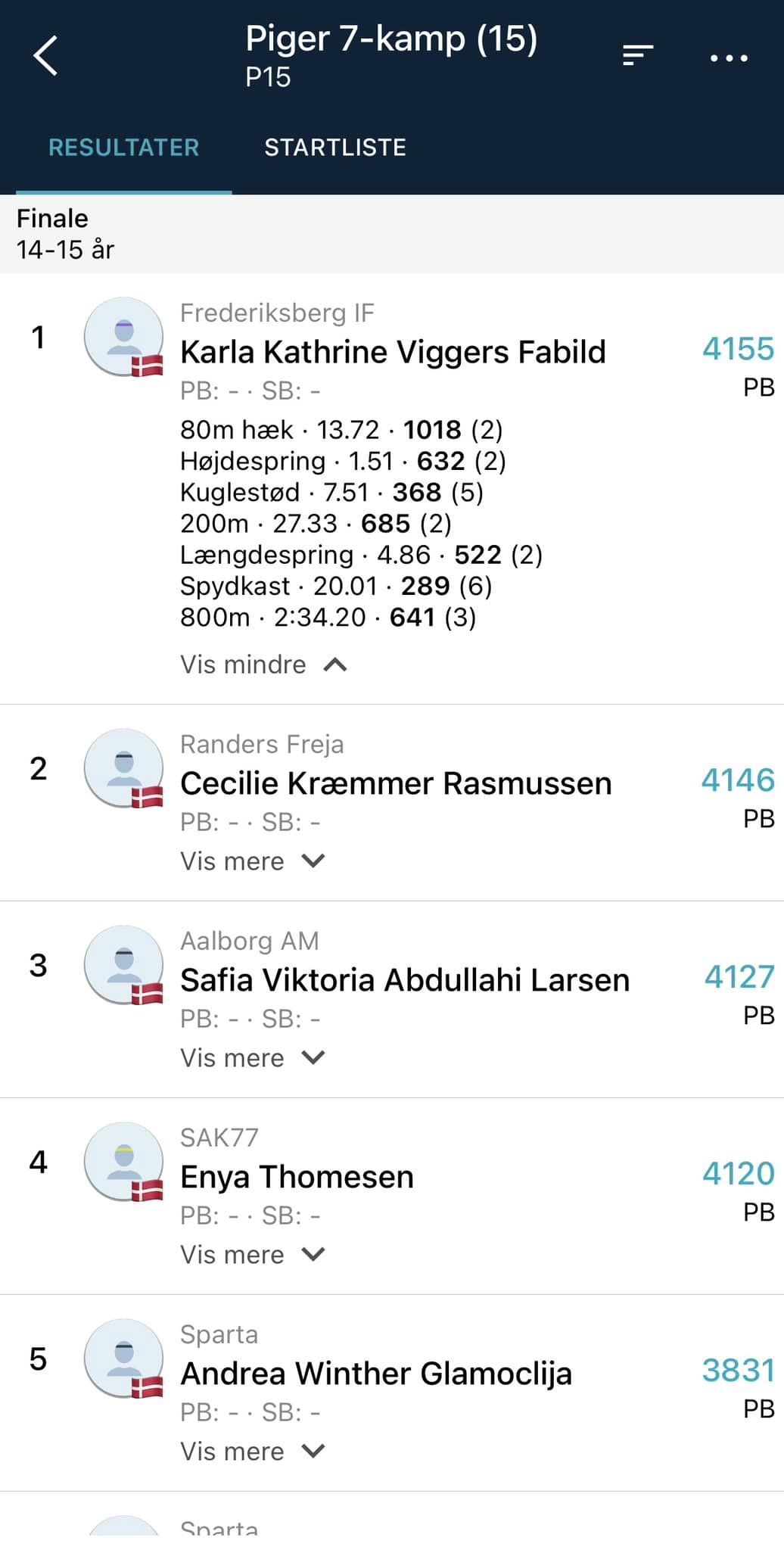The width and height of the screenshot is (784, 1550).
Task: View Andrea Winther Glamoclija's athlete page
Action: click(x=376, y=1374)
